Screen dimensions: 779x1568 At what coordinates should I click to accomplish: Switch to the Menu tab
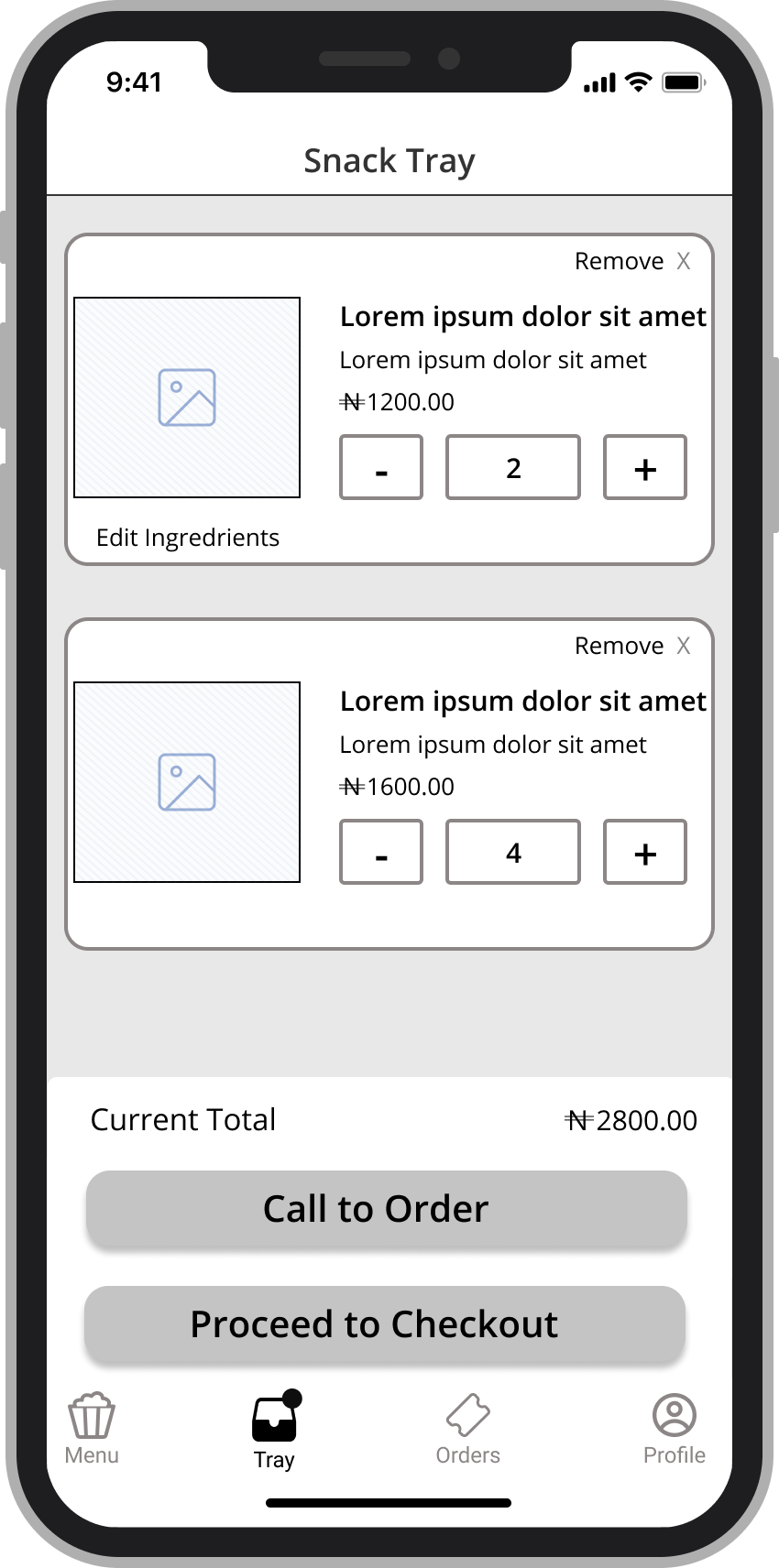click(x=92, y=1429)
